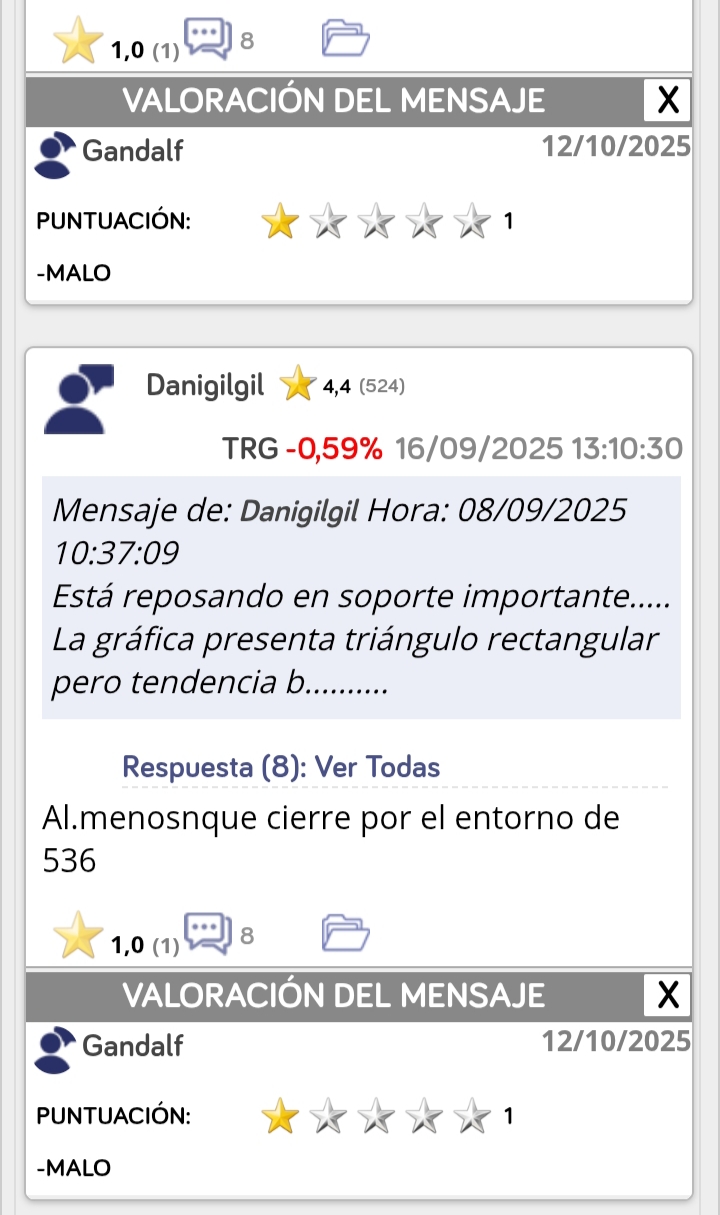Tap the folder icon under Danigilgil's message
Viewport: 720px width, 1215px height.
pos(346,935)
